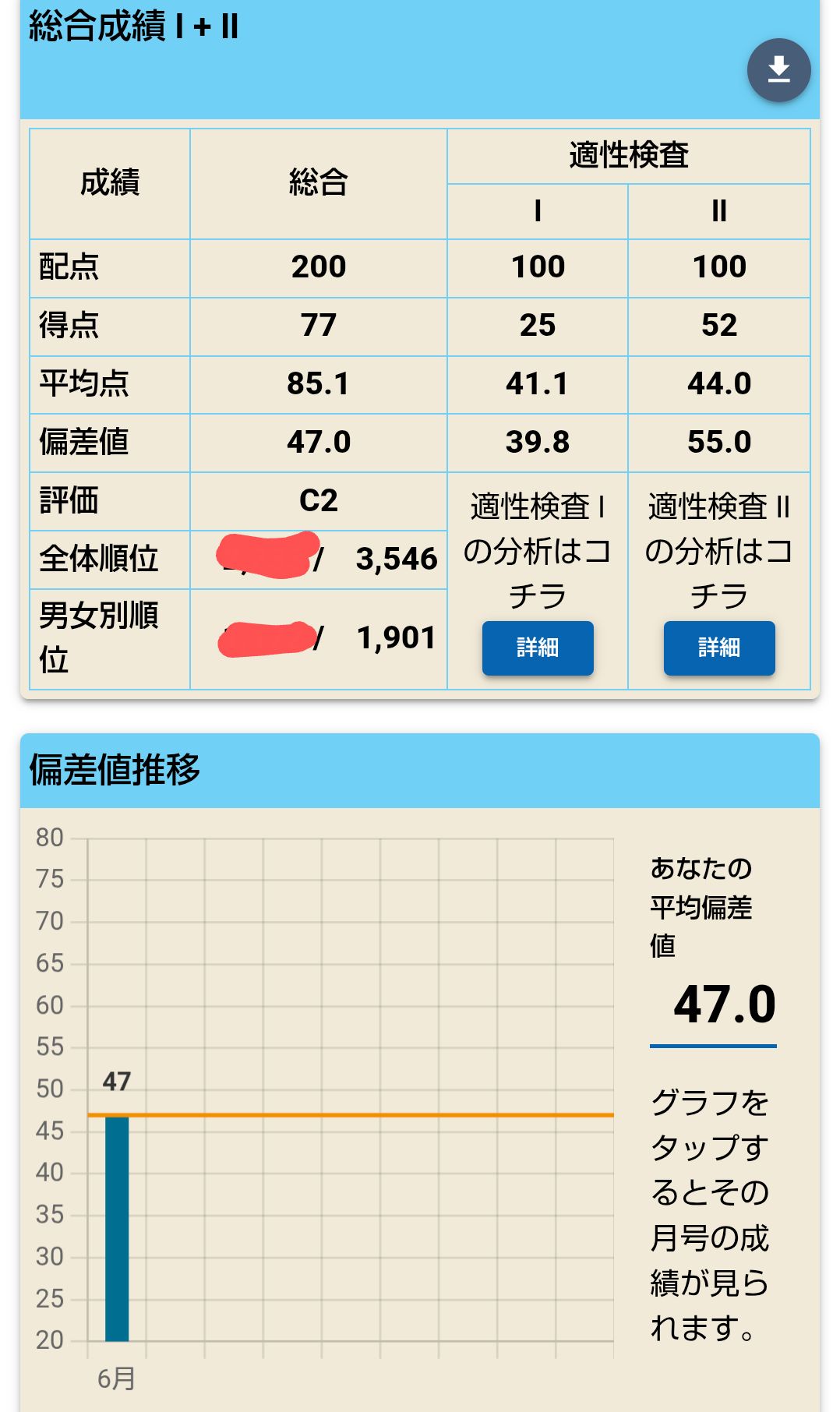Viewport: 840px width, 1412px height.
Task: Tap the 6月 bar in the graph
Action: pyautogui.click(x=117, y=1228)
